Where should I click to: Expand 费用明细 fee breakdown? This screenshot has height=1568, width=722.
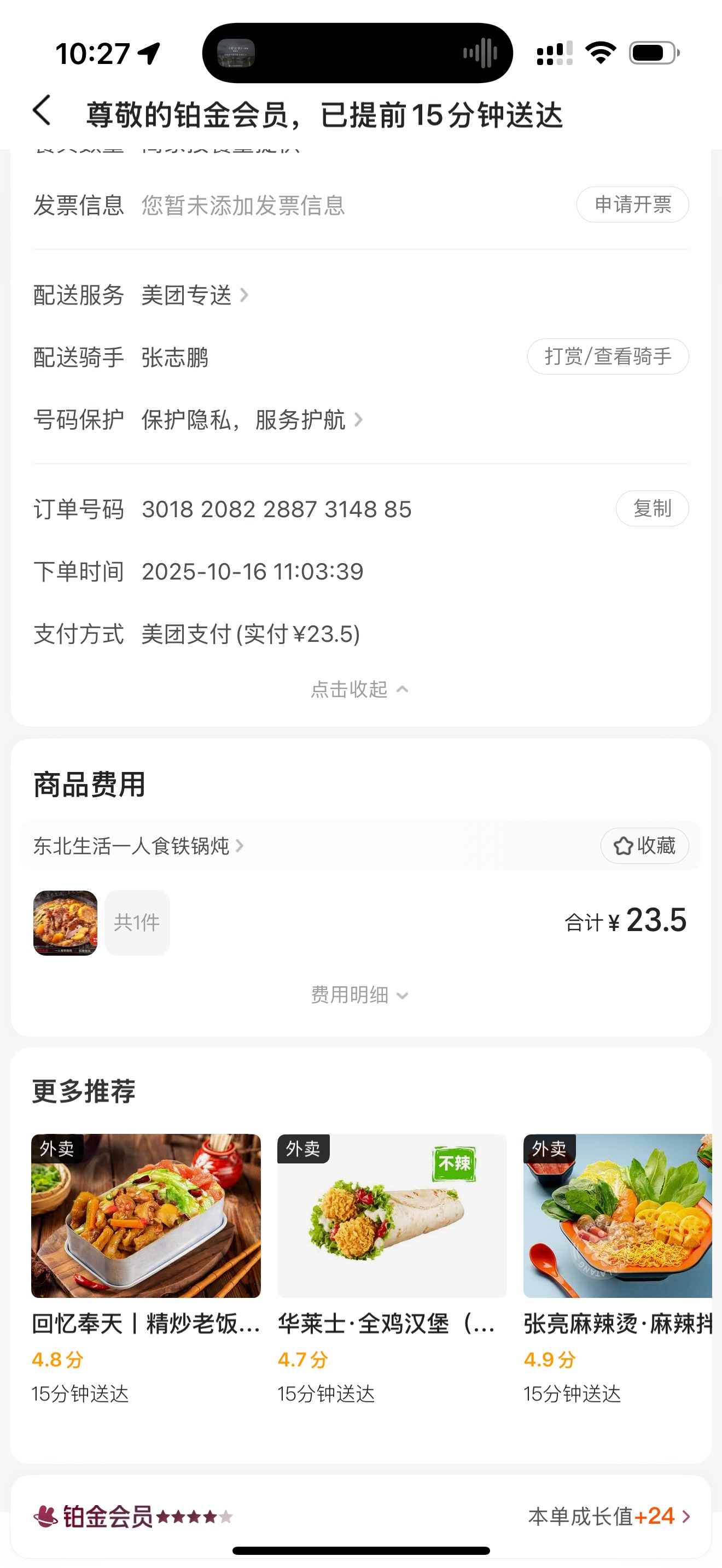tap(359, 995)
